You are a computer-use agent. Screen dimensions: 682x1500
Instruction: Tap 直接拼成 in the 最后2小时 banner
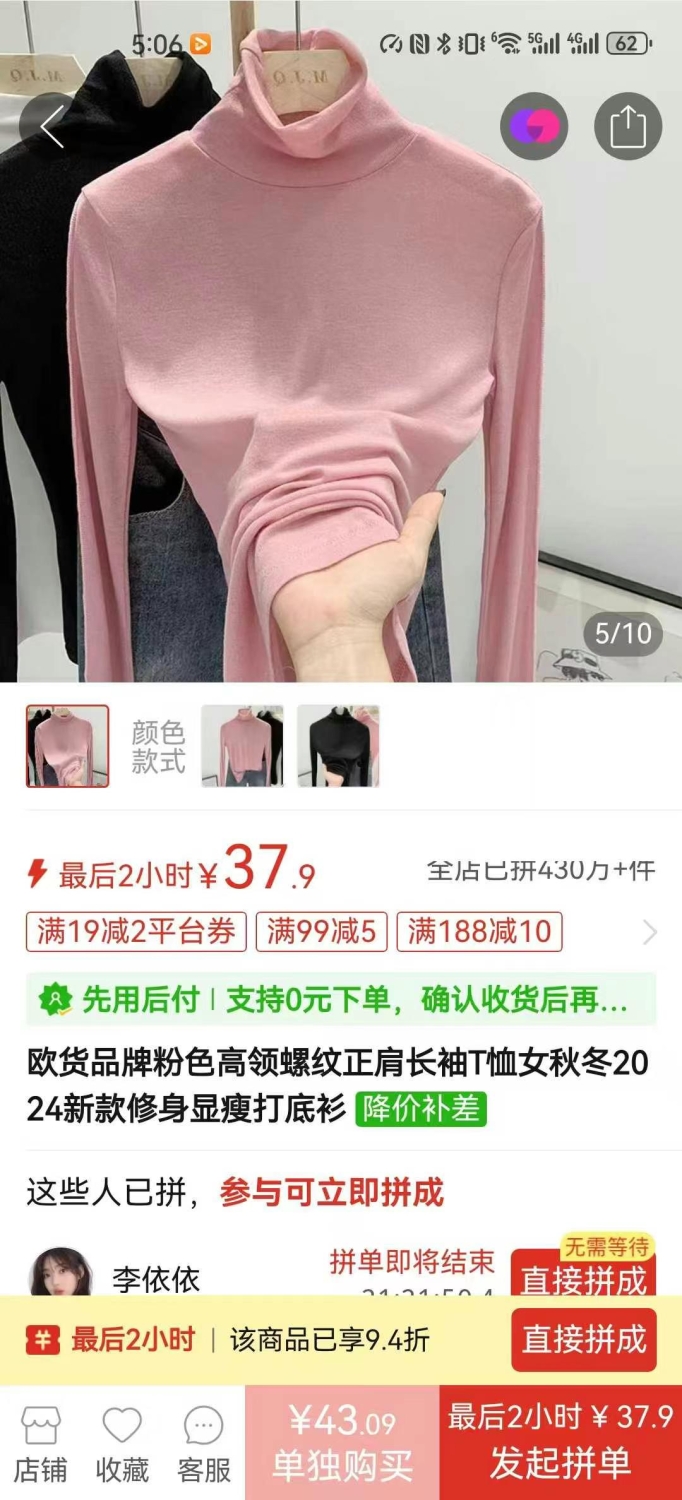click(x=584, y=1340)
